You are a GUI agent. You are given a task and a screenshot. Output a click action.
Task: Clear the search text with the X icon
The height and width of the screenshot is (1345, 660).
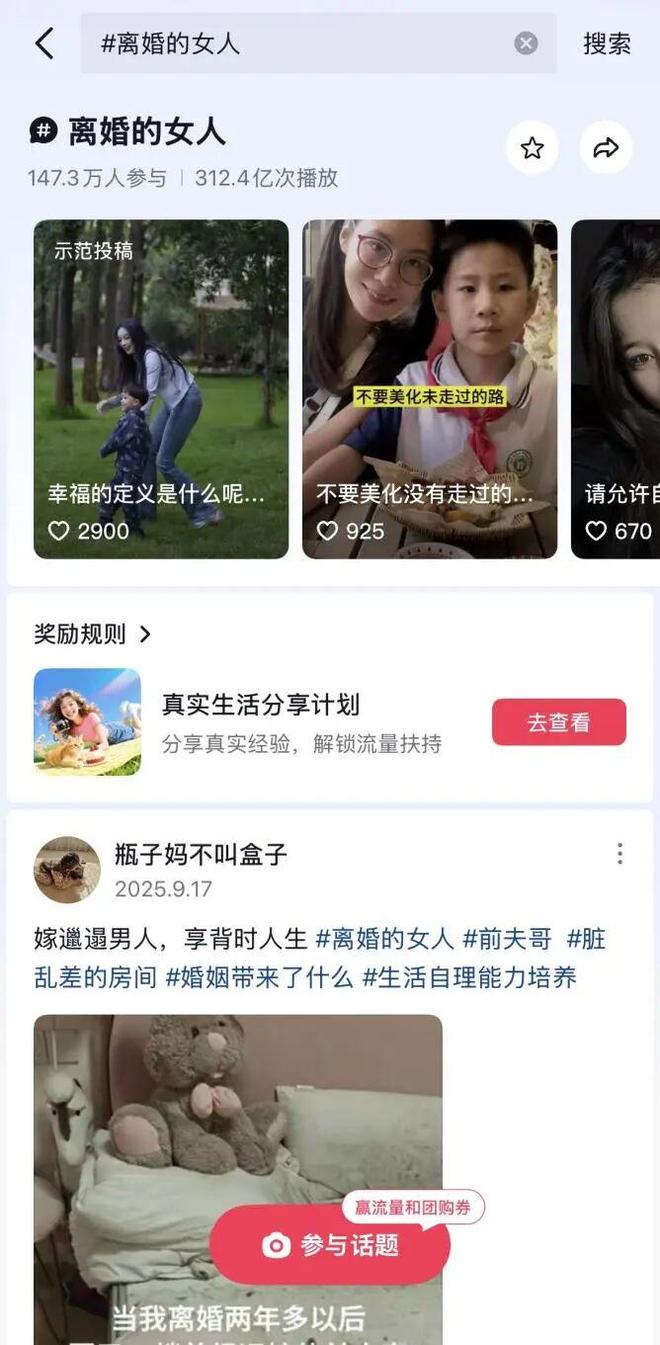pyautogui.click(x=526, y=43)
